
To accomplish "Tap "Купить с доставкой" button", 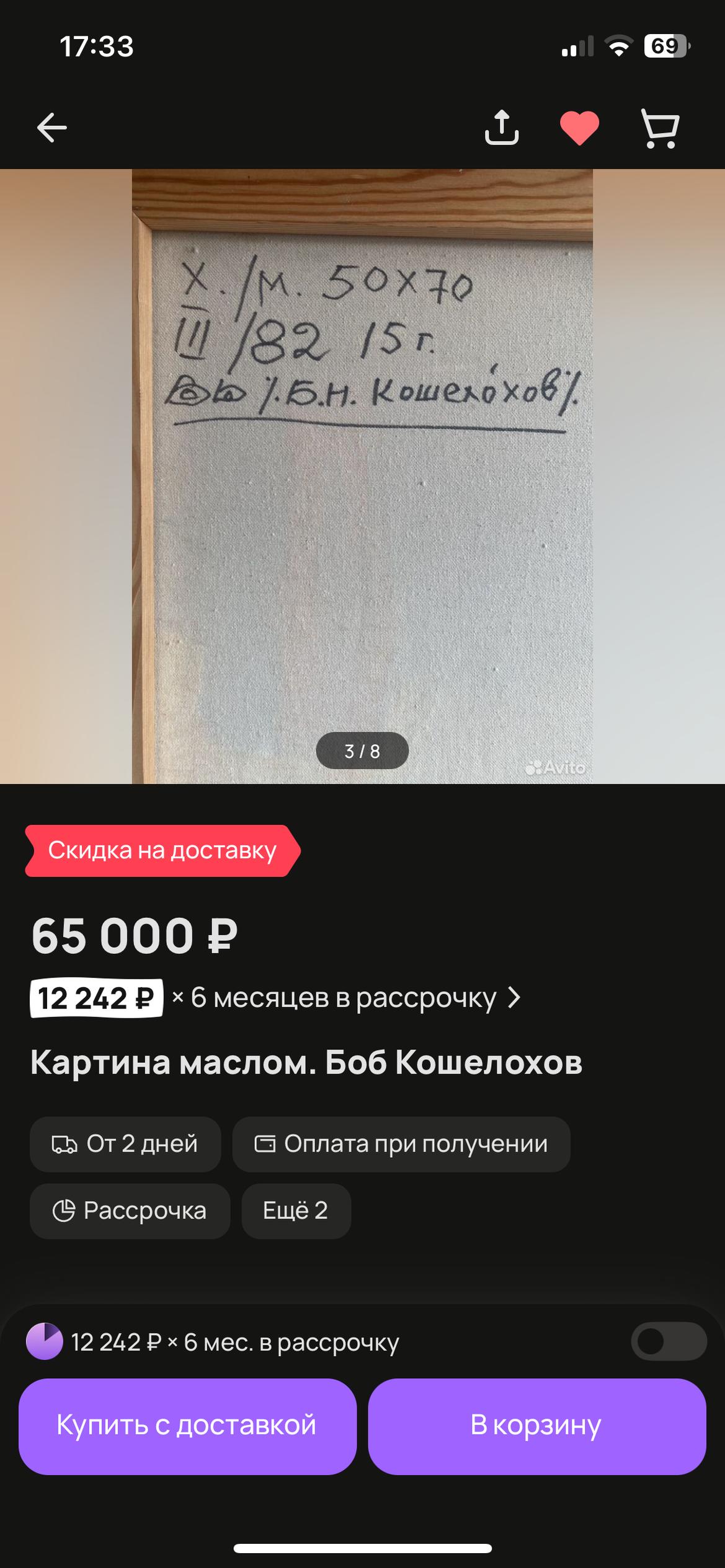I will tap(187, 1426).
